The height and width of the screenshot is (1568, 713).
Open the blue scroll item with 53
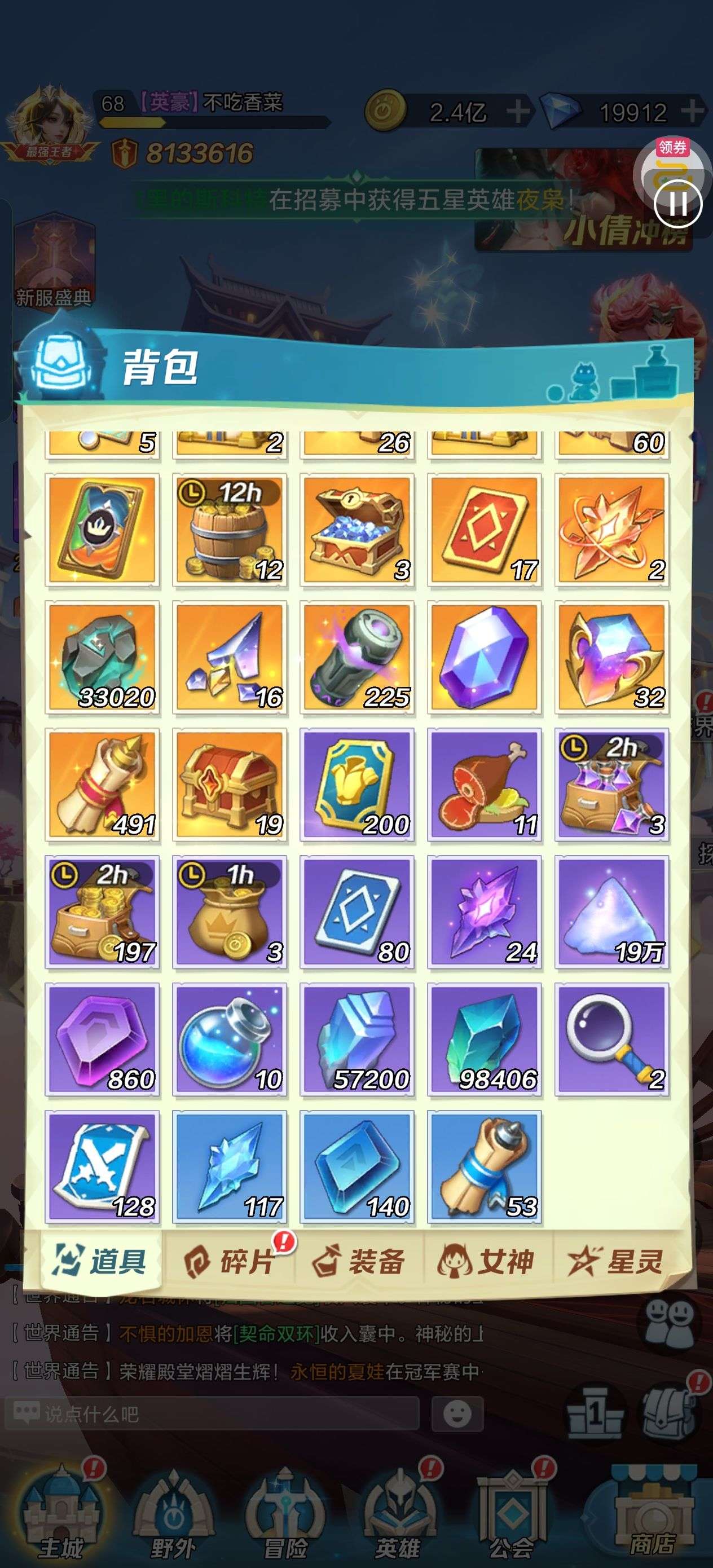coord(485,1167)
